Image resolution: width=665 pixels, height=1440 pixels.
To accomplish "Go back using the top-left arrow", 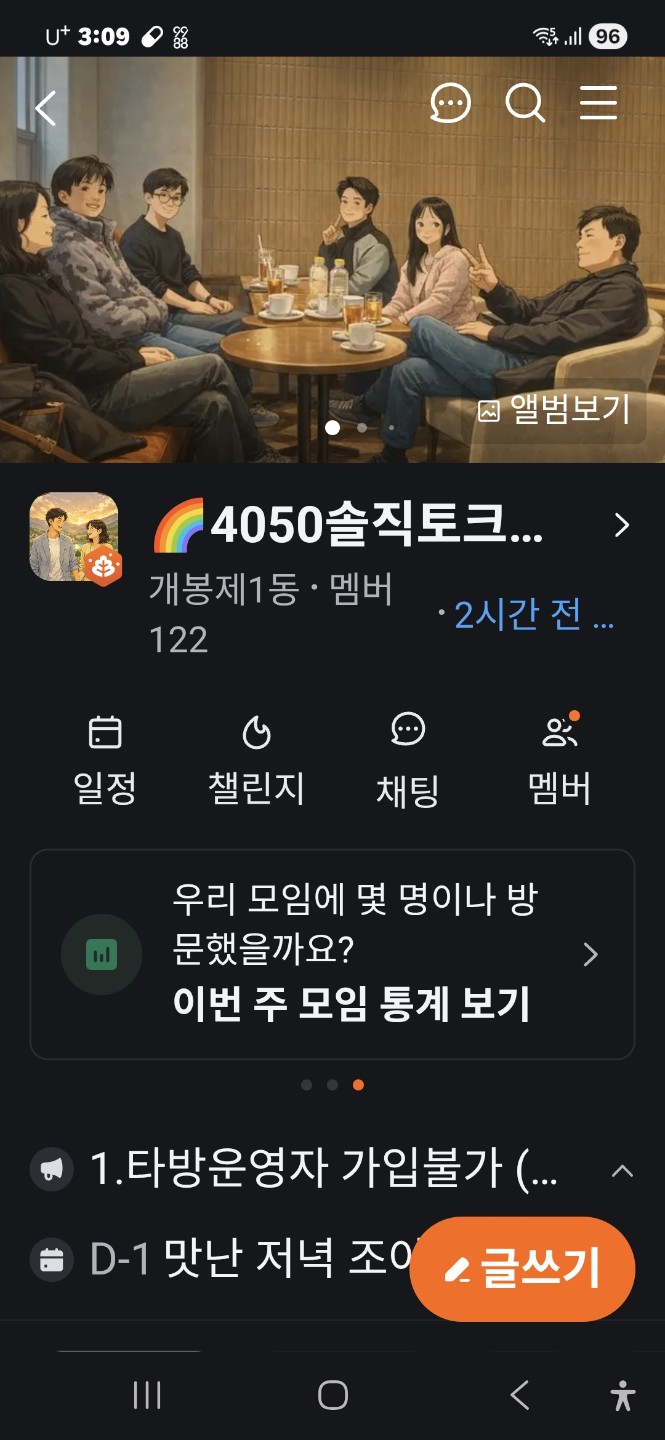I will [45, 107].
